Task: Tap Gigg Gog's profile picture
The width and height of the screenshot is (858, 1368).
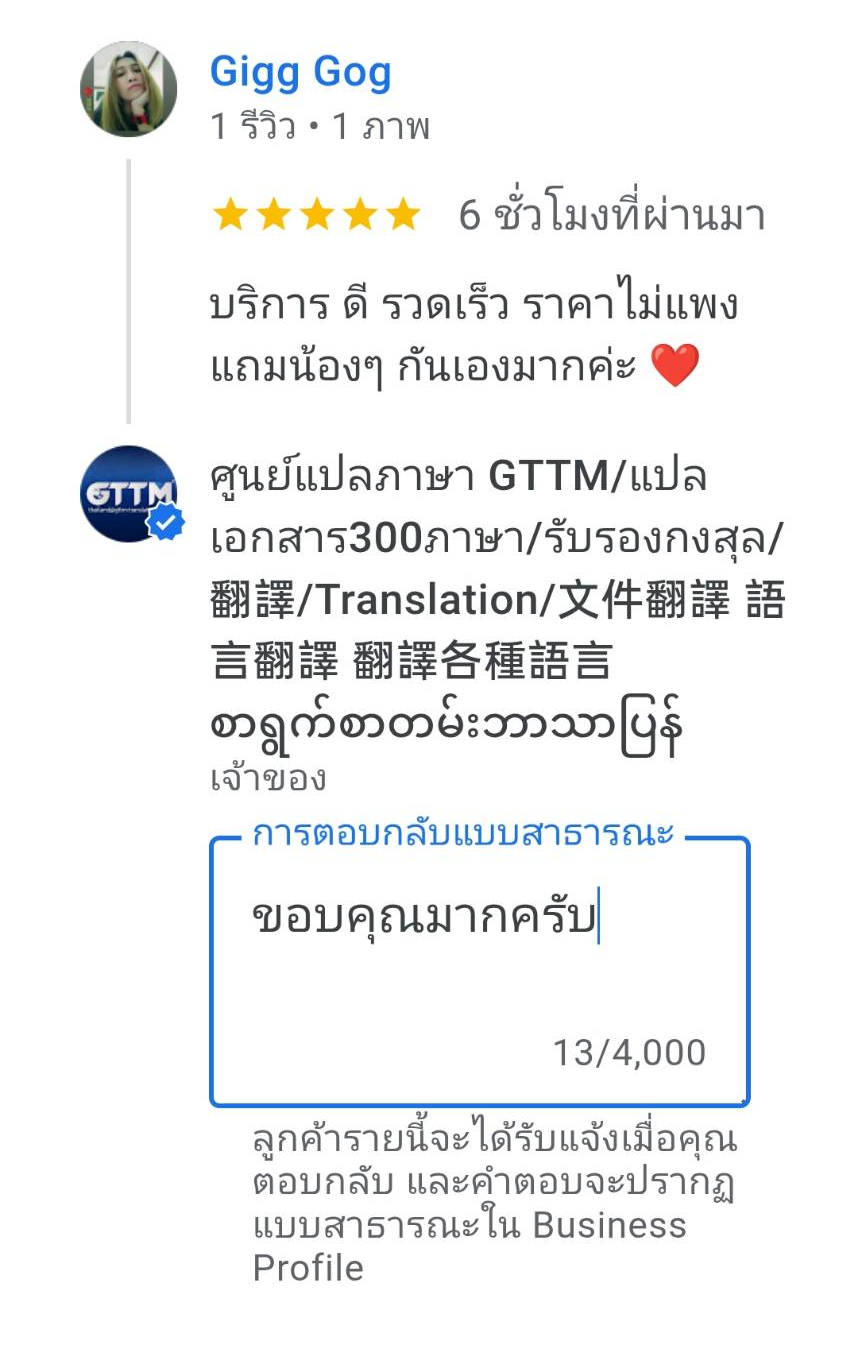Action: click(x=128, y=89)
